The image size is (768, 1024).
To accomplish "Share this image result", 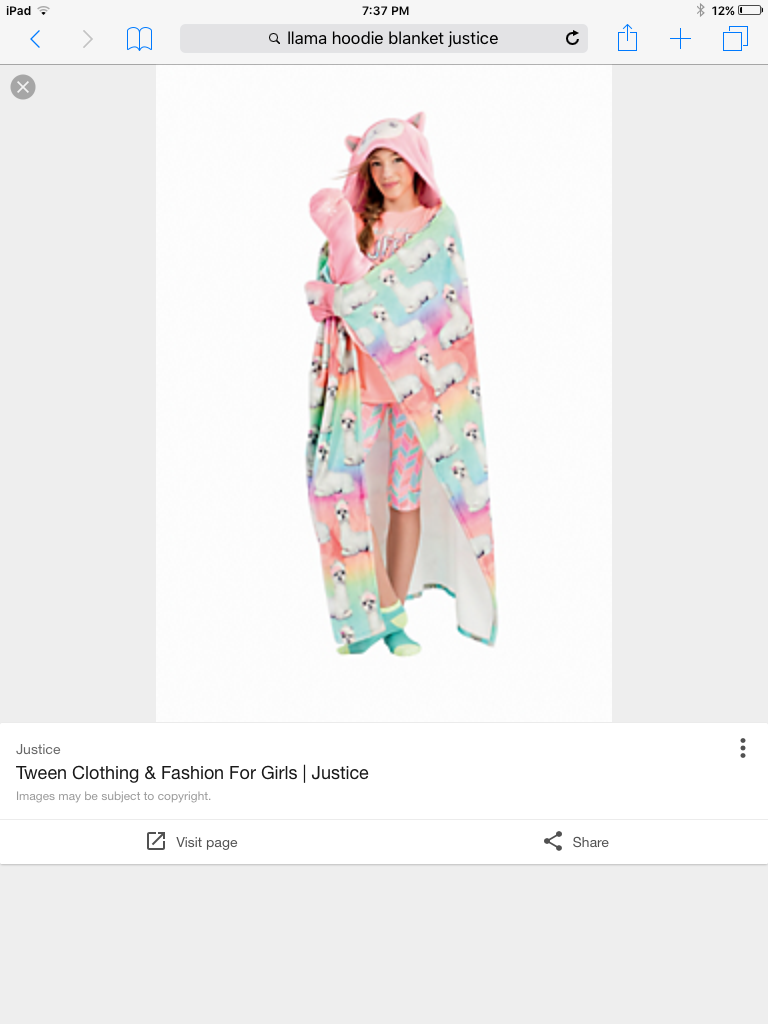I will point(576,842).
